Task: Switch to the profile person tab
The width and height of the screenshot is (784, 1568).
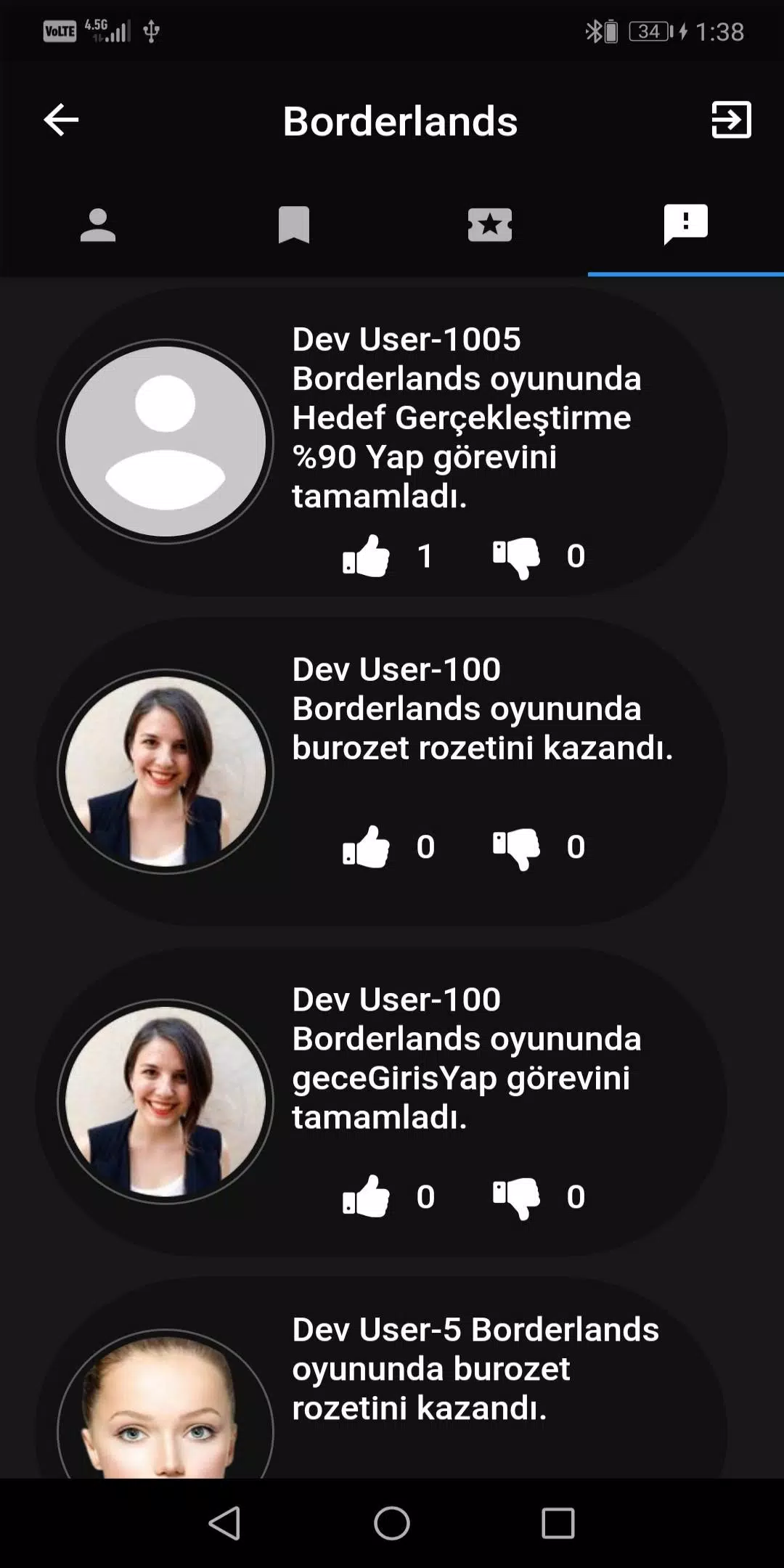Action: (x=98, y=225)
